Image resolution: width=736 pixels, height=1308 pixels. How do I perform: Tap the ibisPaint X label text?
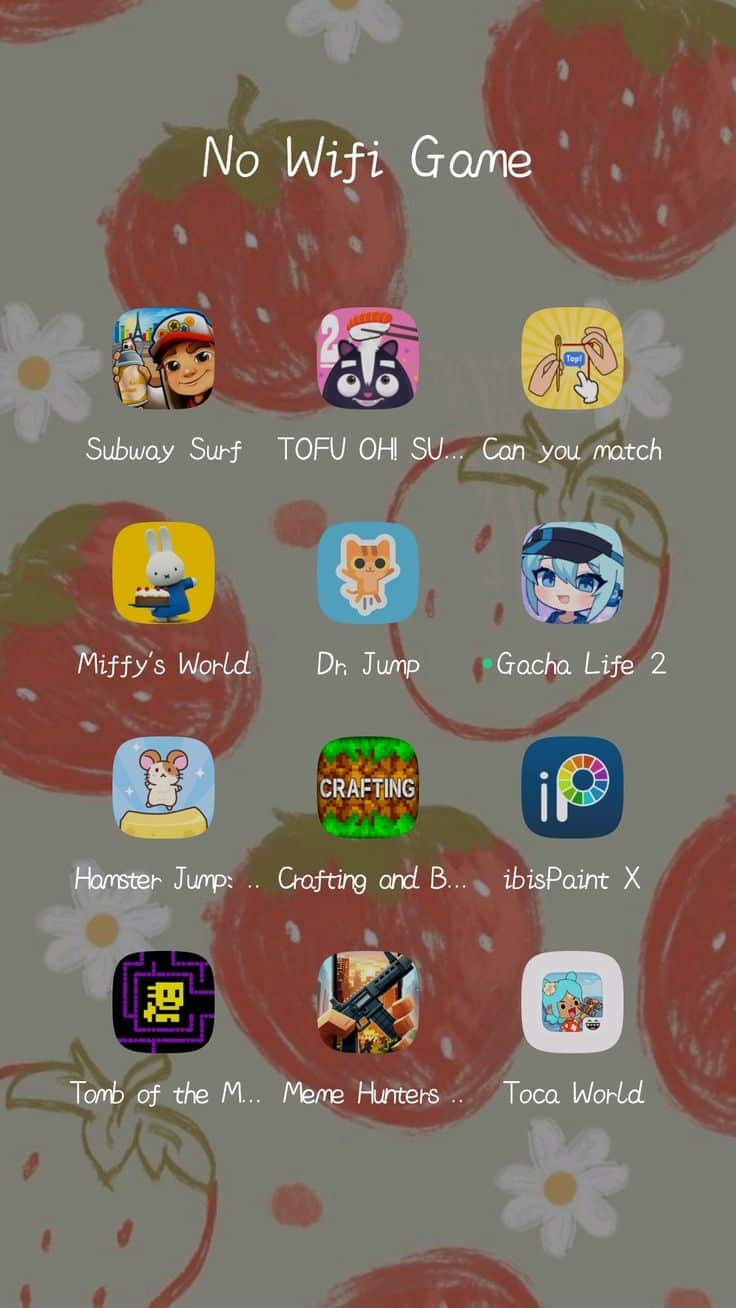click(x=573, y=880)
